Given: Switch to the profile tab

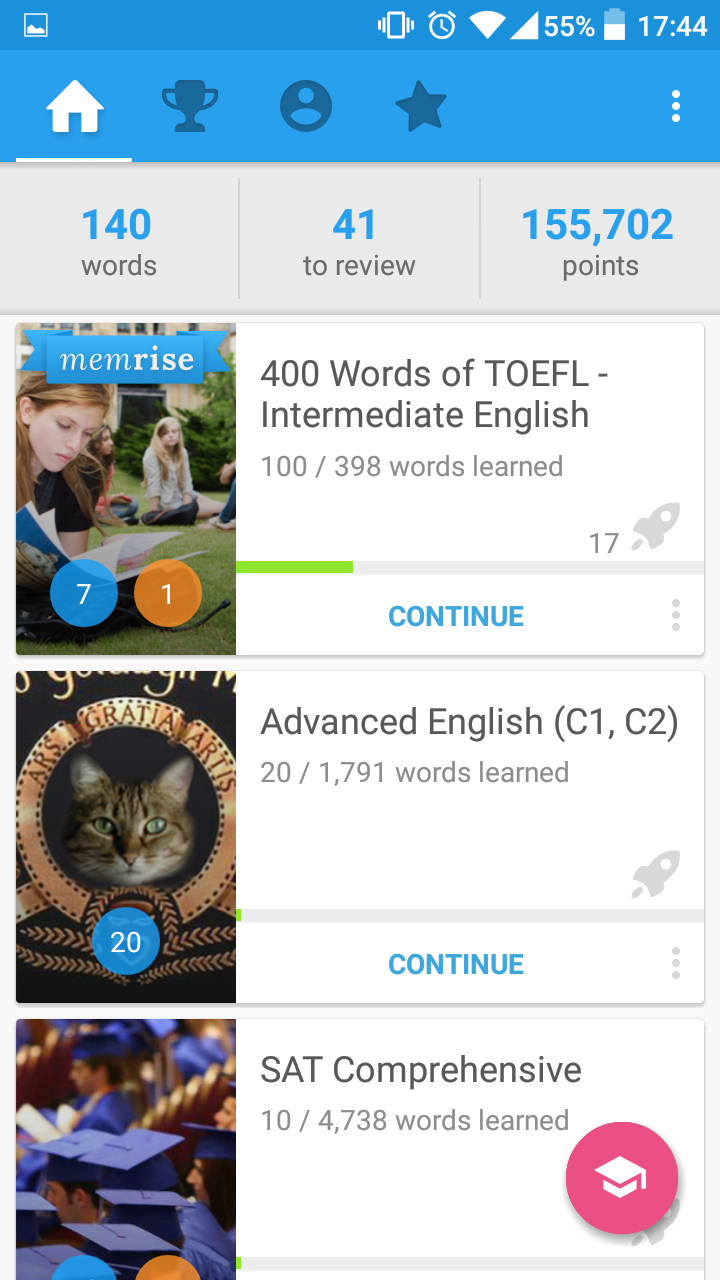Looking at the screenshot, I should 305,106.
